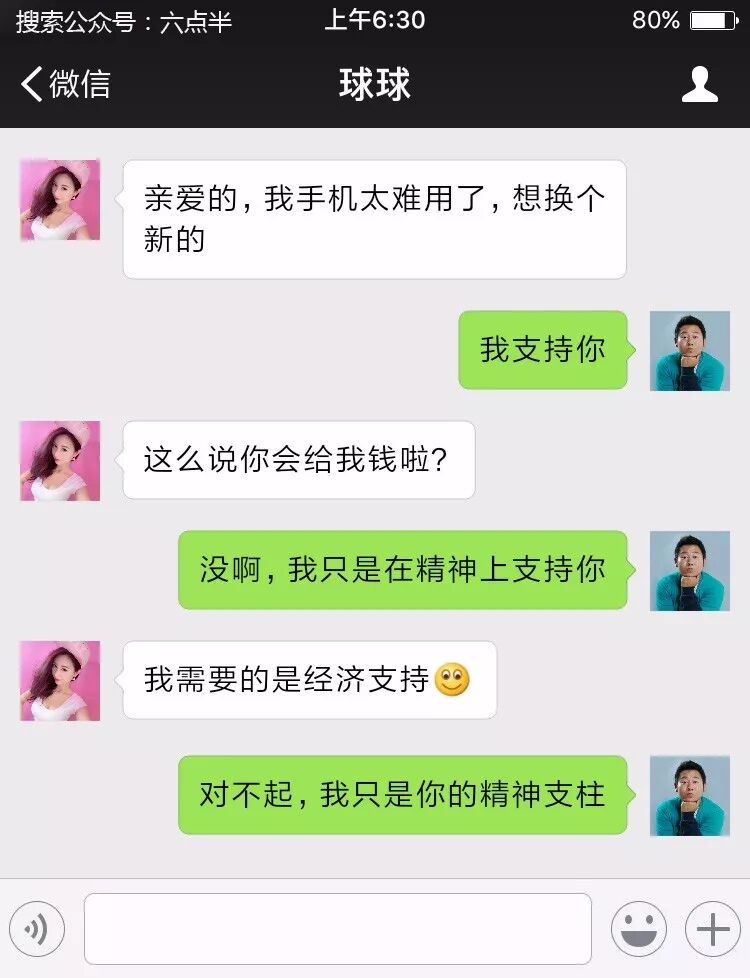Viewport: 750px width, 978px height.
Task: Focus the message text field
Action: 338,929
